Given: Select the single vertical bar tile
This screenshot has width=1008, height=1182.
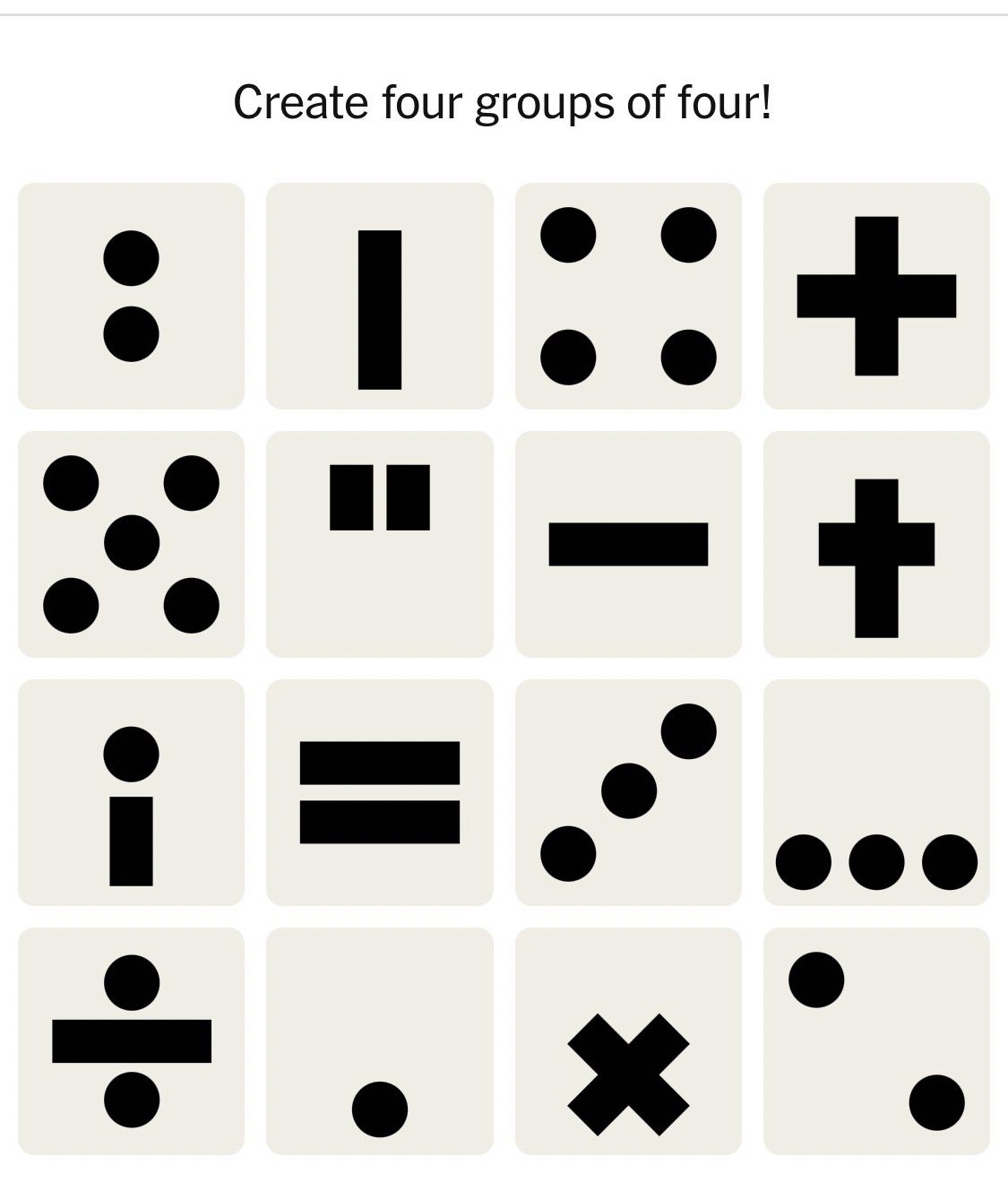Looking at the screenshot, I should (379, 296).
